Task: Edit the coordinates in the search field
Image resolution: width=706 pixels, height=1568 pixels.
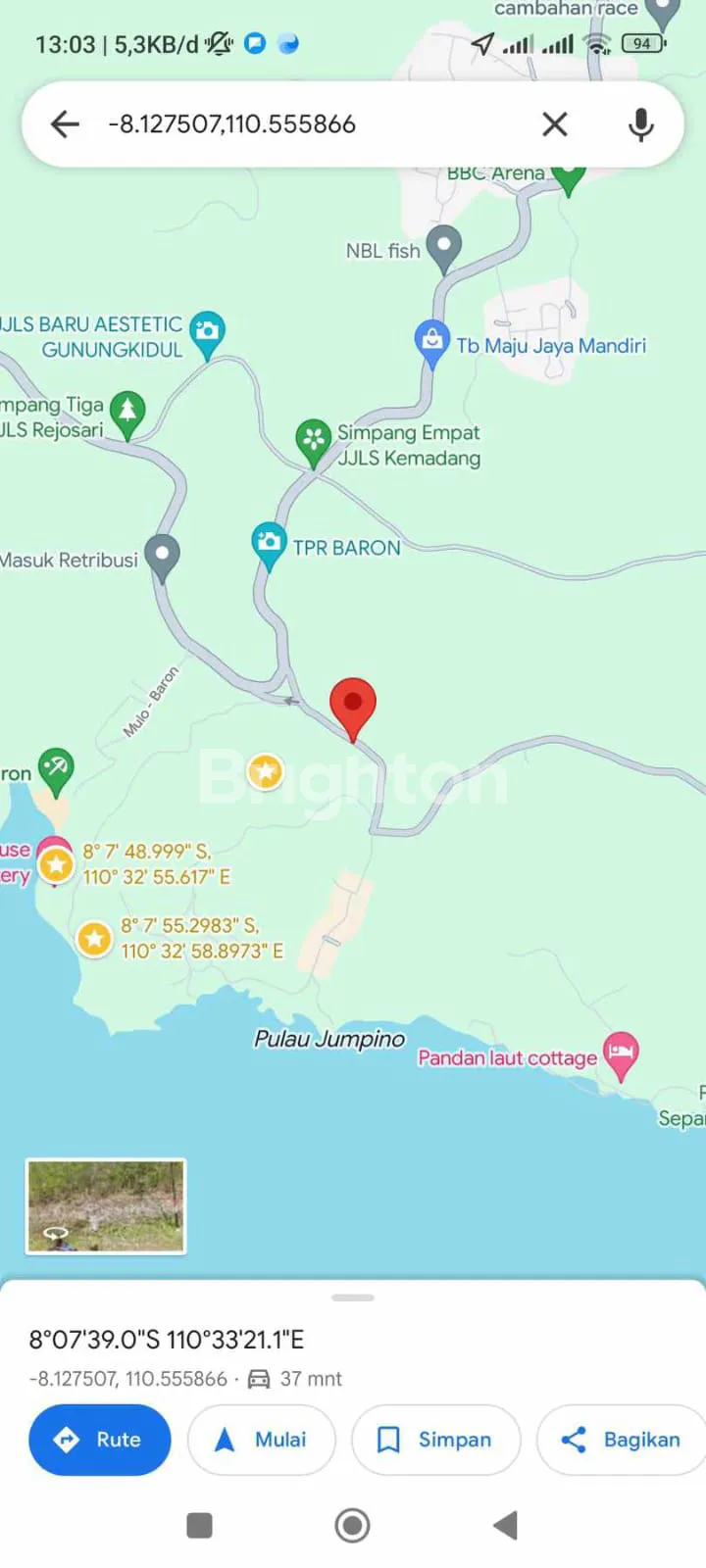Action: point(294,124)
